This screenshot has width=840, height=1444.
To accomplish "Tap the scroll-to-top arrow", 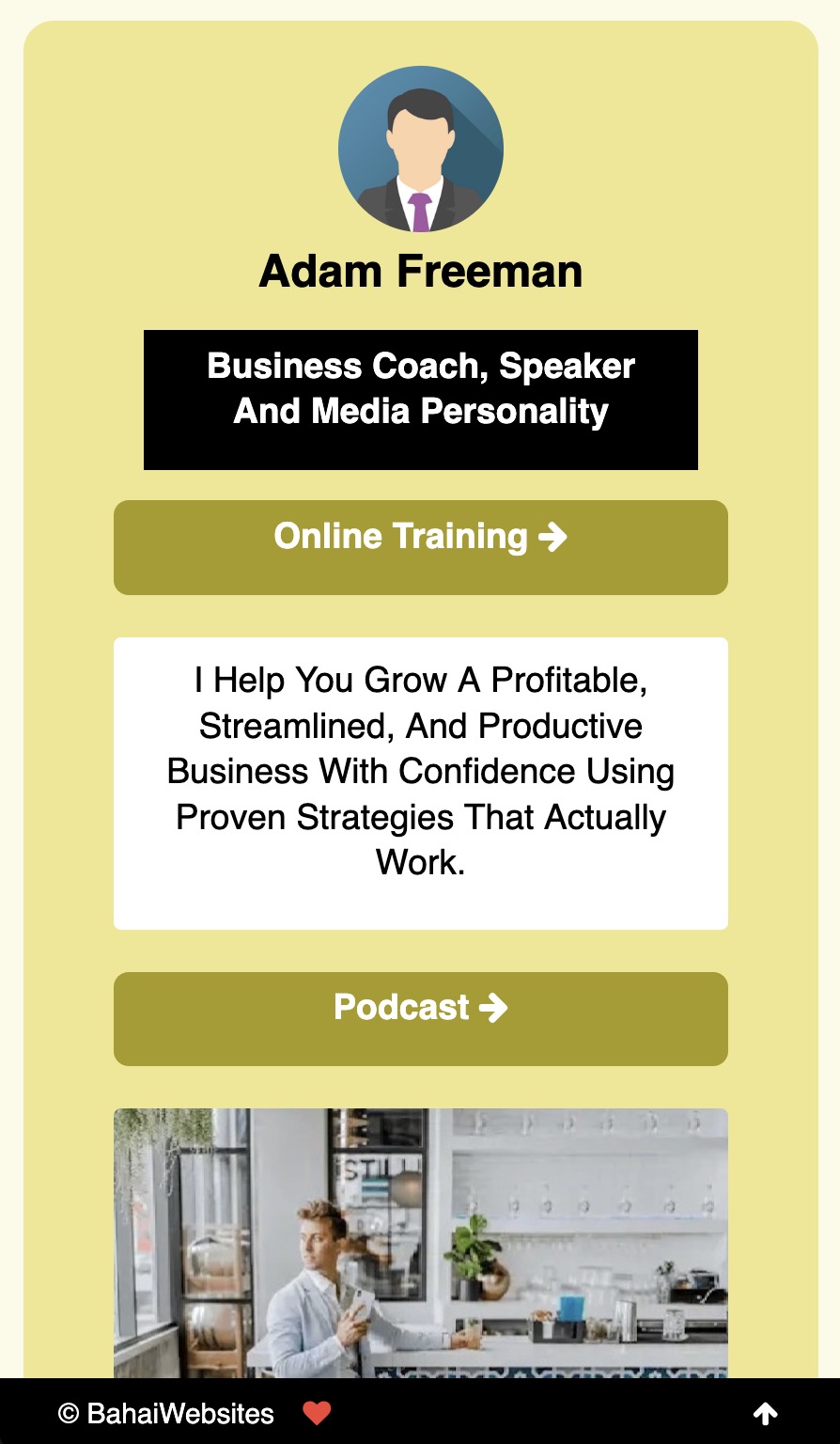I will click(765, 1413).
